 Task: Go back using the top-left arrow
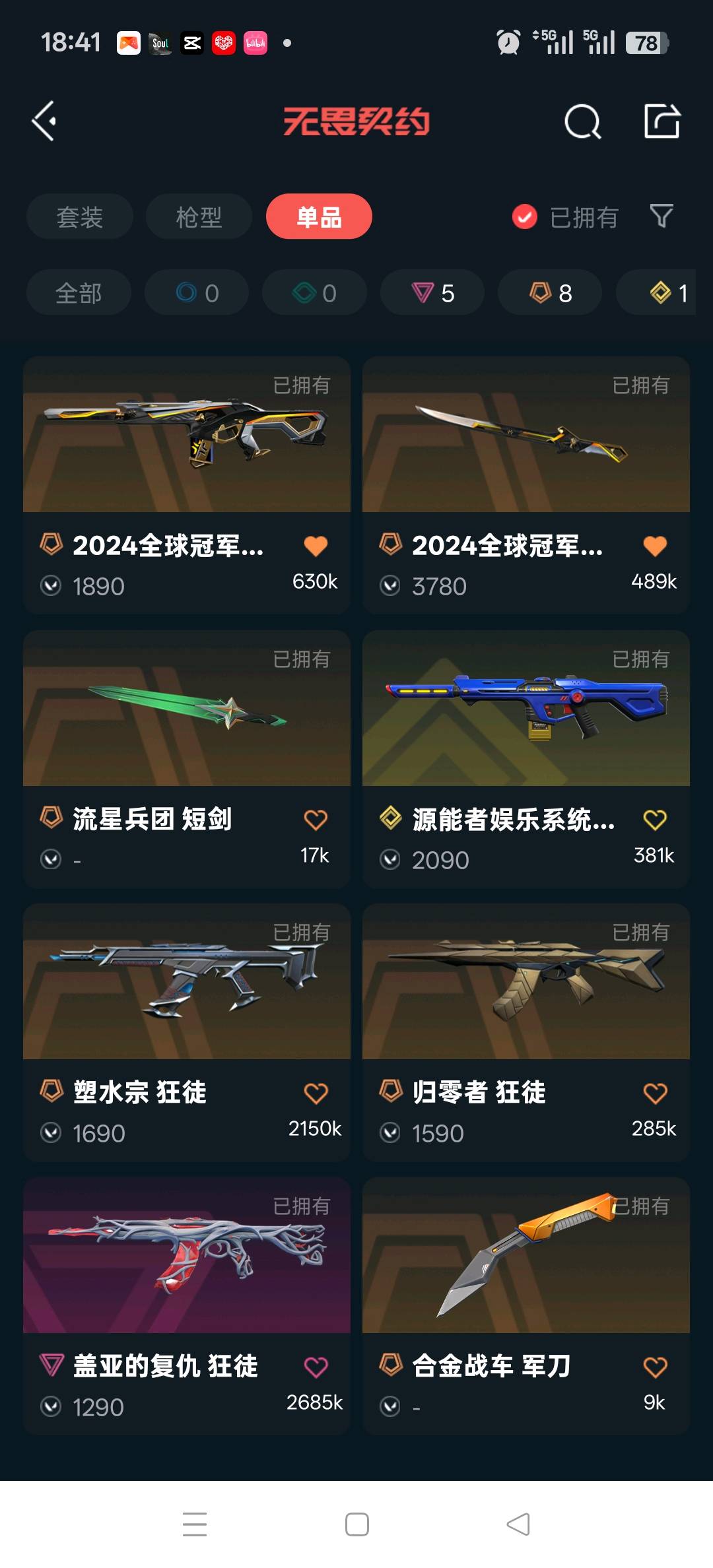44,121
